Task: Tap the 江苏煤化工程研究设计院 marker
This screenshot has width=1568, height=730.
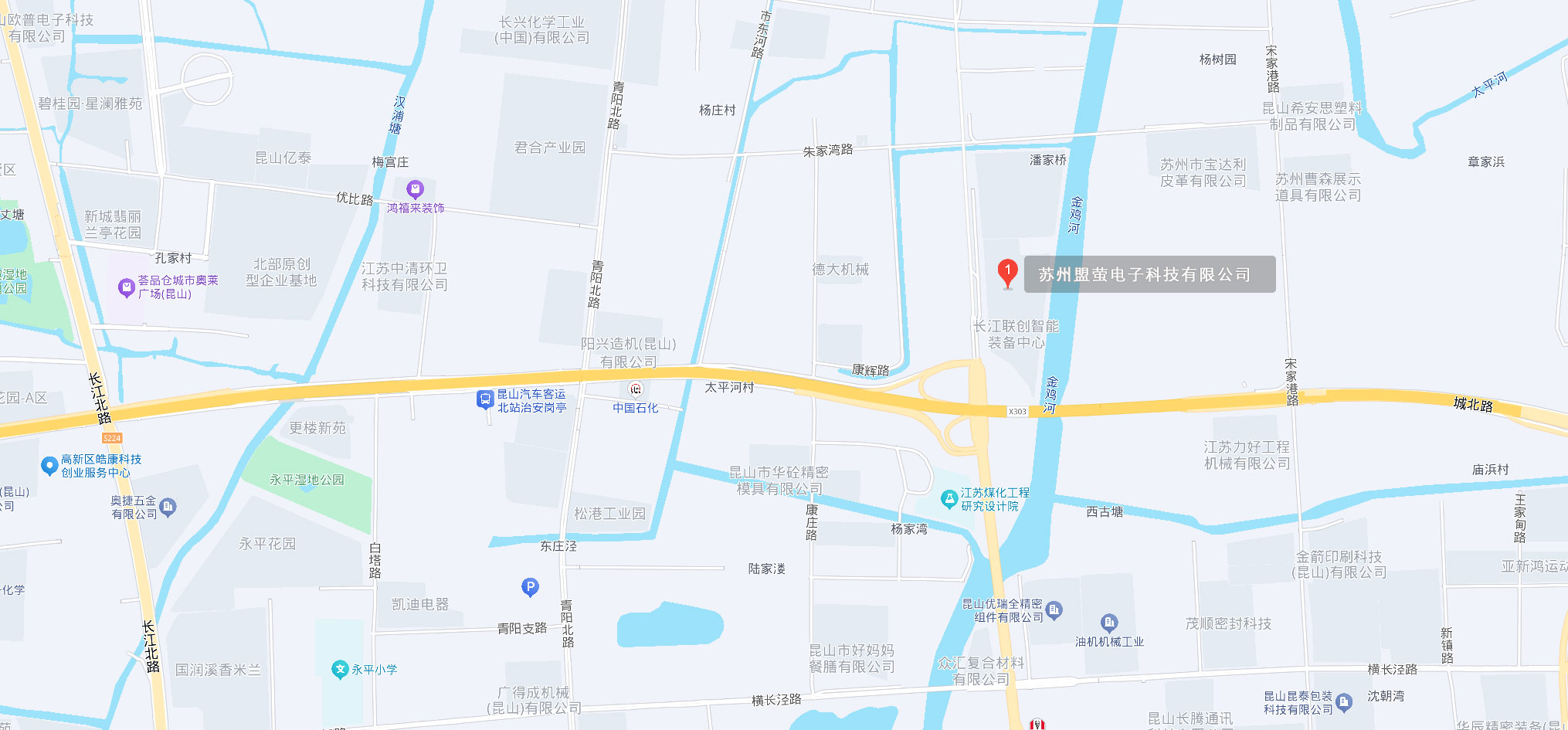Action: pos(949,499)
